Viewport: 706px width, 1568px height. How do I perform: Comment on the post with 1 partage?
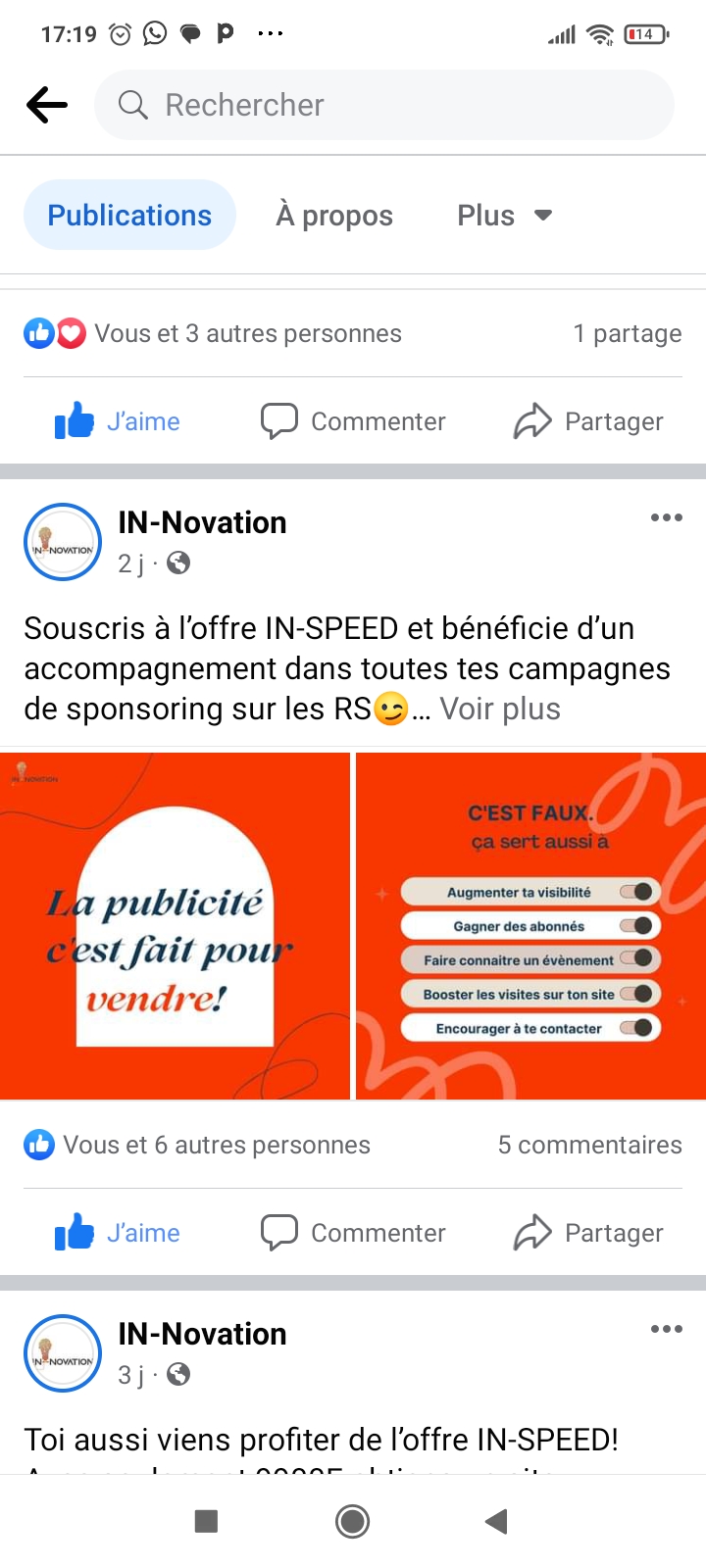tap(353, 421)
